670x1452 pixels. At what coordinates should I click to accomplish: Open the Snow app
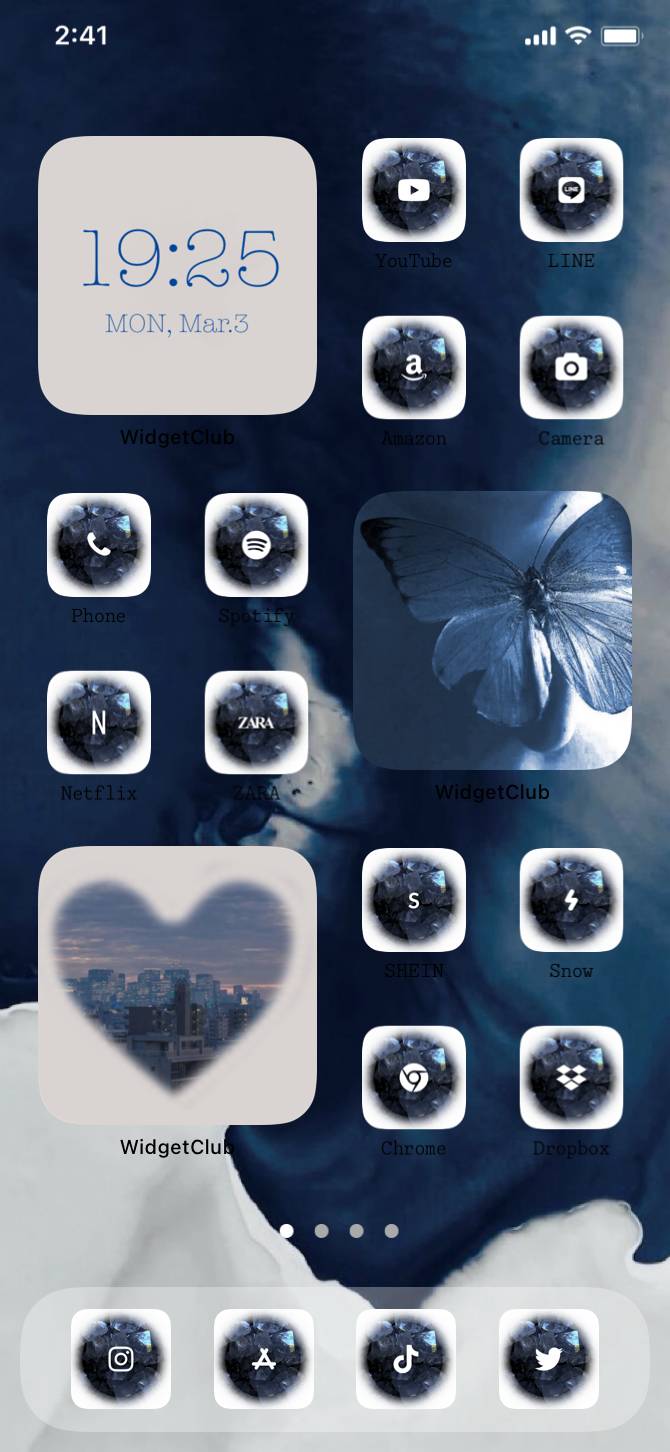coord(571,900)
